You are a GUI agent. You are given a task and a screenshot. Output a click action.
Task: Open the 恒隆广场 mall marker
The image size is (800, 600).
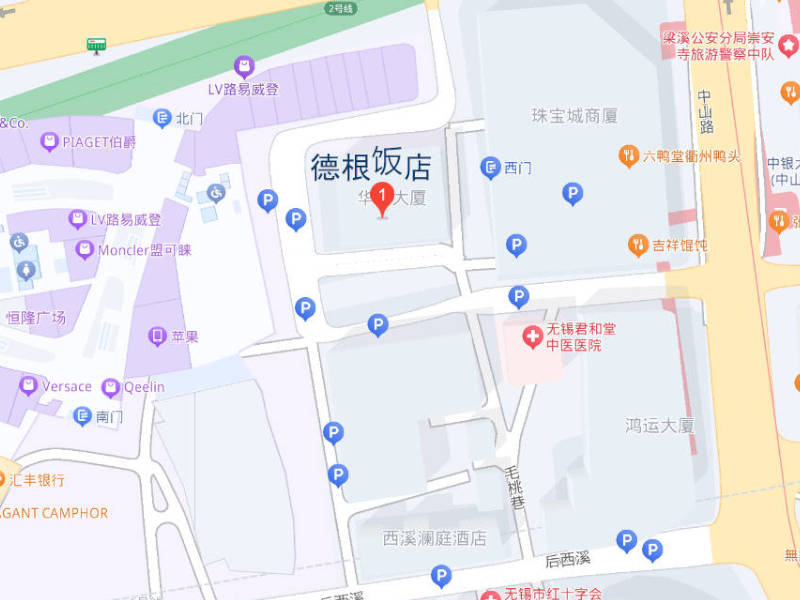click(36, 317)
